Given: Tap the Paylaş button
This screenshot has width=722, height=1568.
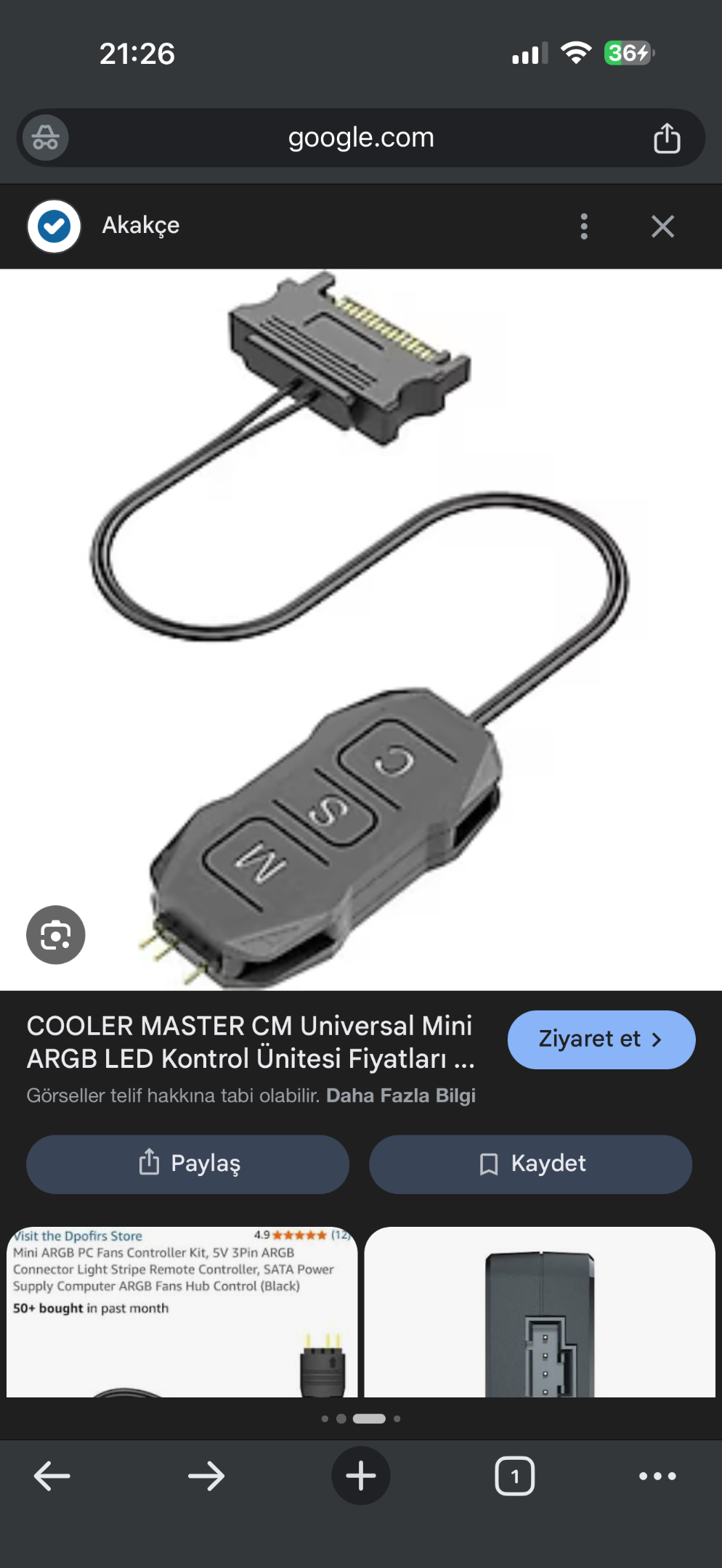Looking at the screenshot, I should 188,1164.
